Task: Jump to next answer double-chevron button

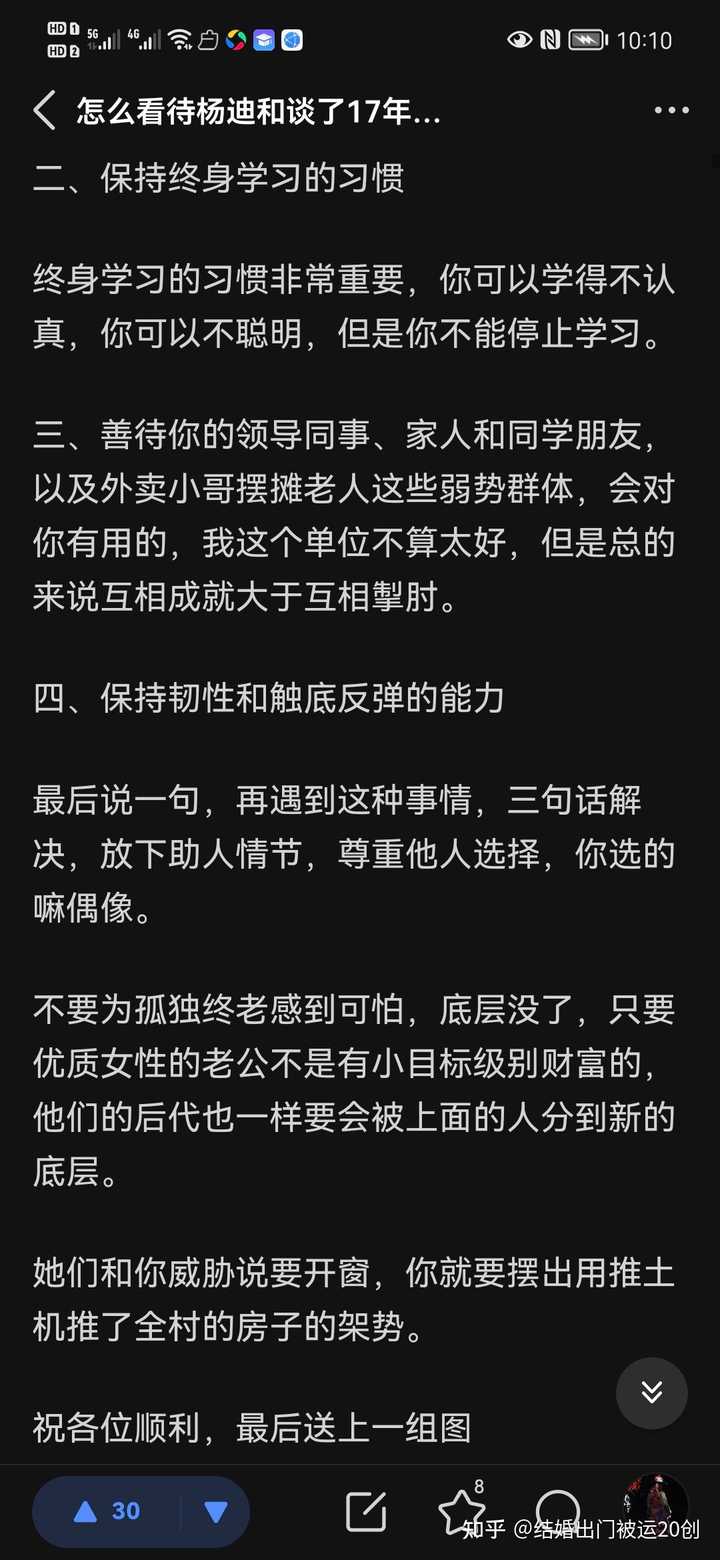Action: pyautogui.click(x=652, y=1392)
